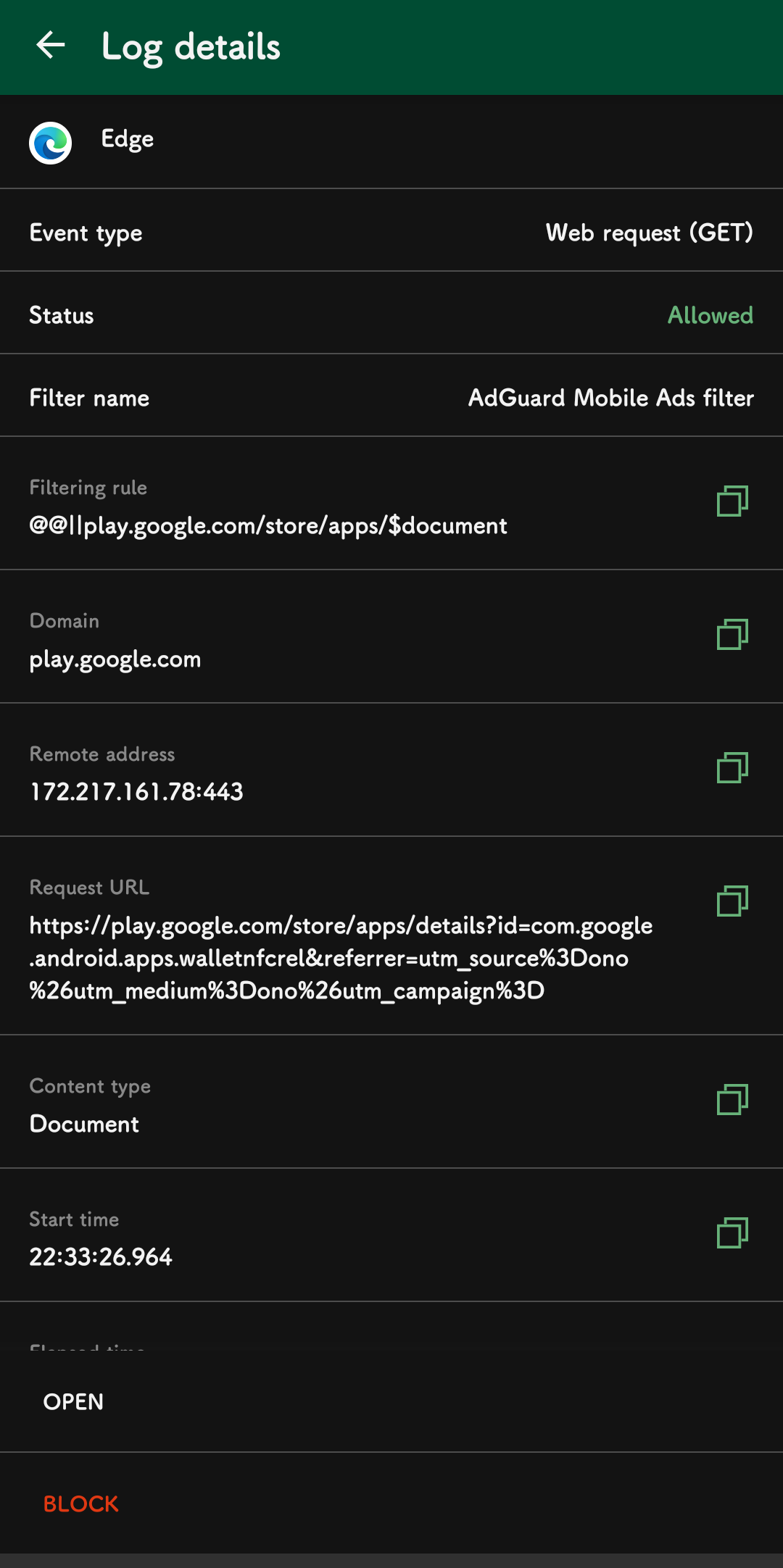Tap the start time 22:33:26.964
Screen dimensions: 783x1568
[101, 1257]
